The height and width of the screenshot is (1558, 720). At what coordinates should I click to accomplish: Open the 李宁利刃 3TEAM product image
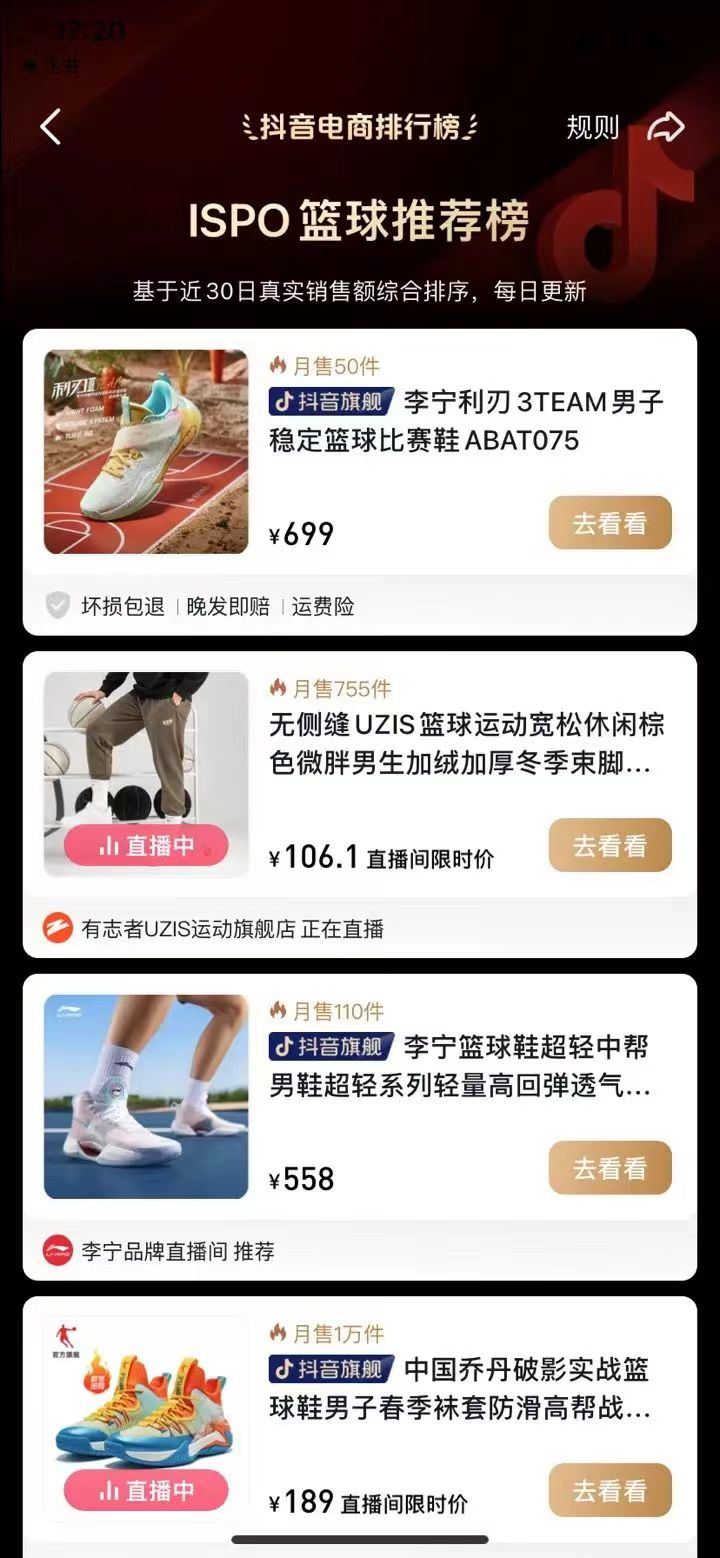(x=146, y=451)
